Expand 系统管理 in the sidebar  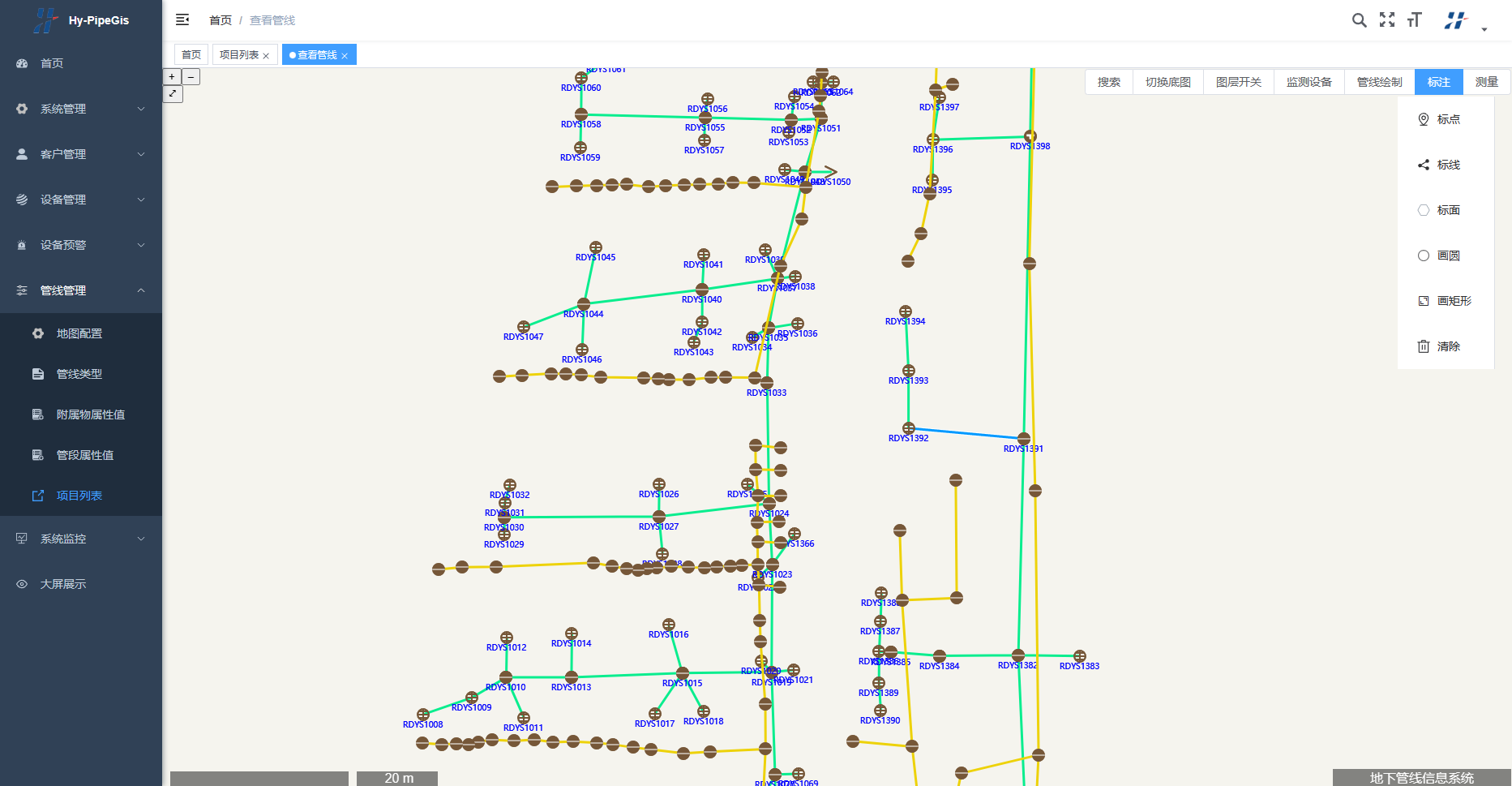[80, 109]
